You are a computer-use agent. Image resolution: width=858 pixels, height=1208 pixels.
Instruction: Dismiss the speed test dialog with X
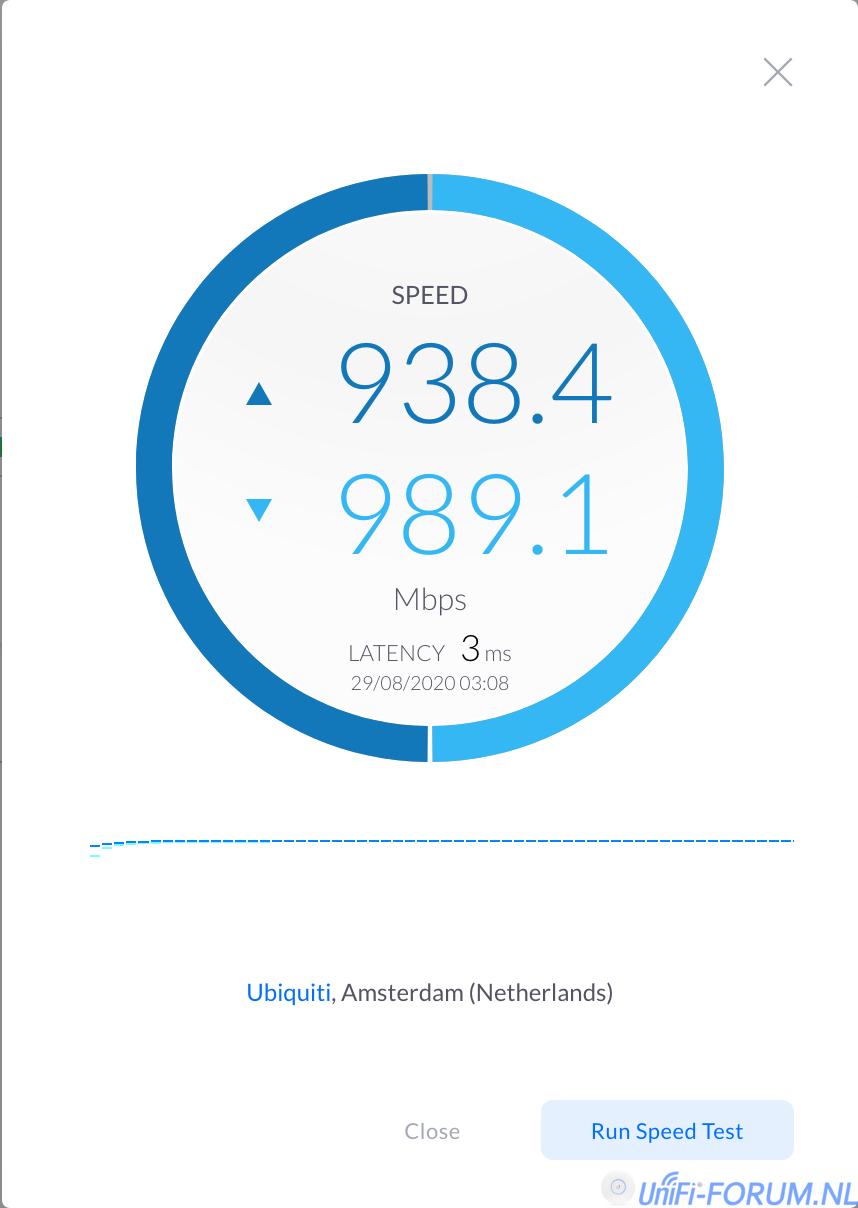click(777, 72)
